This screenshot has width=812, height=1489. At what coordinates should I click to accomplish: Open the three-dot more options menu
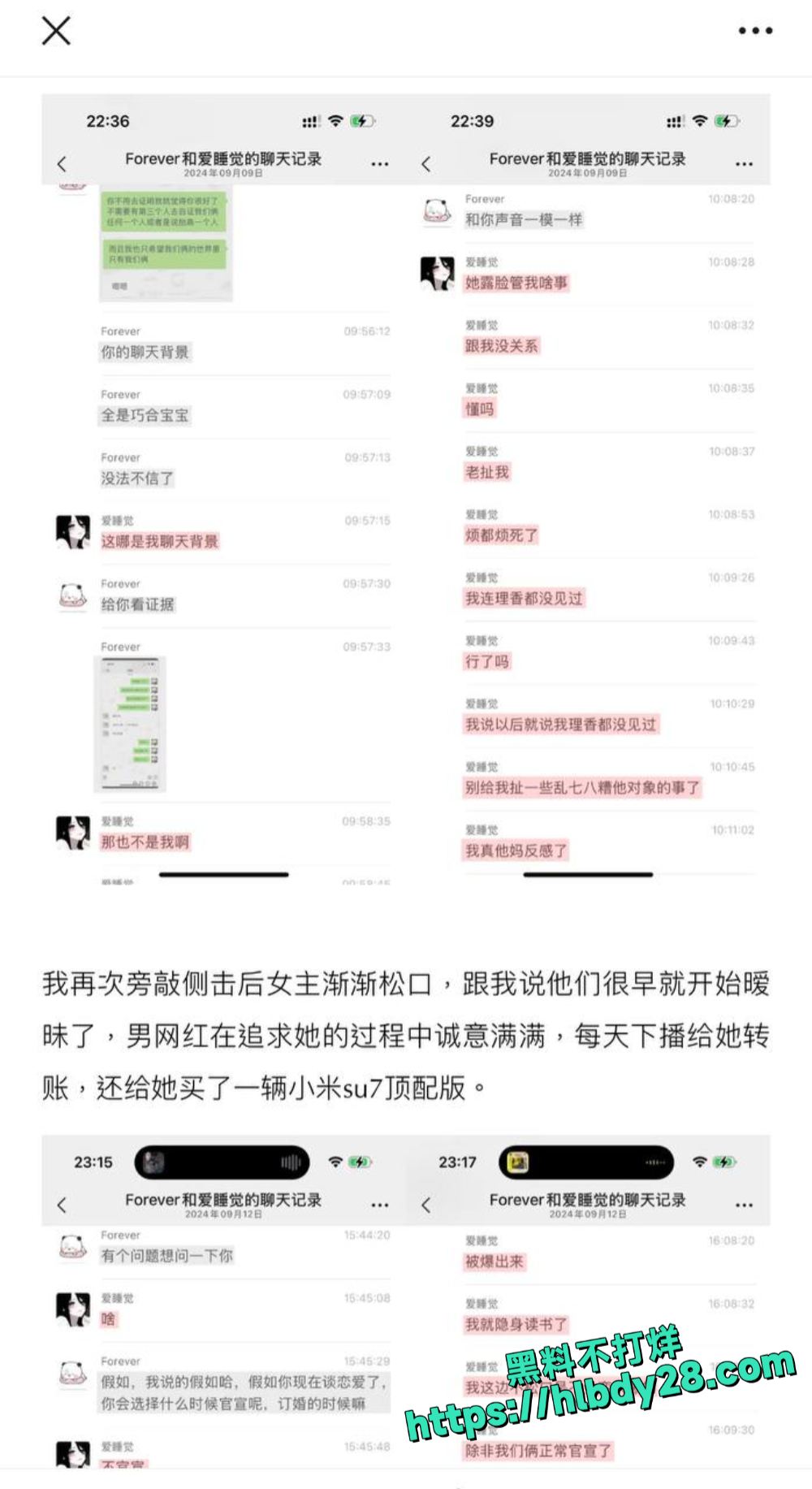point(755,31)
